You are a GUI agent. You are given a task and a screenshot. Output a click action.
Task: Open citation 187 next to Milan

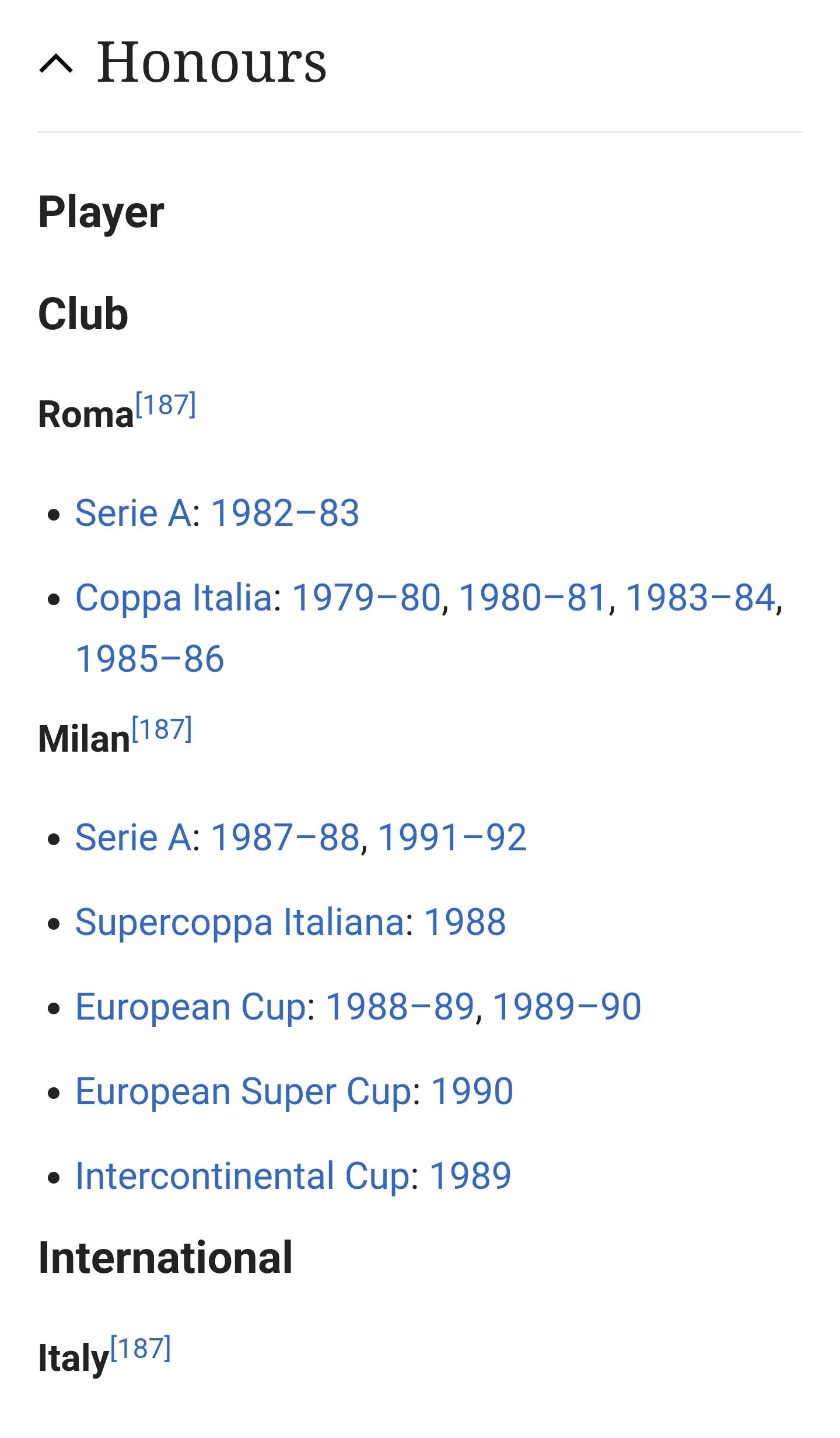(x=162, y=730)
